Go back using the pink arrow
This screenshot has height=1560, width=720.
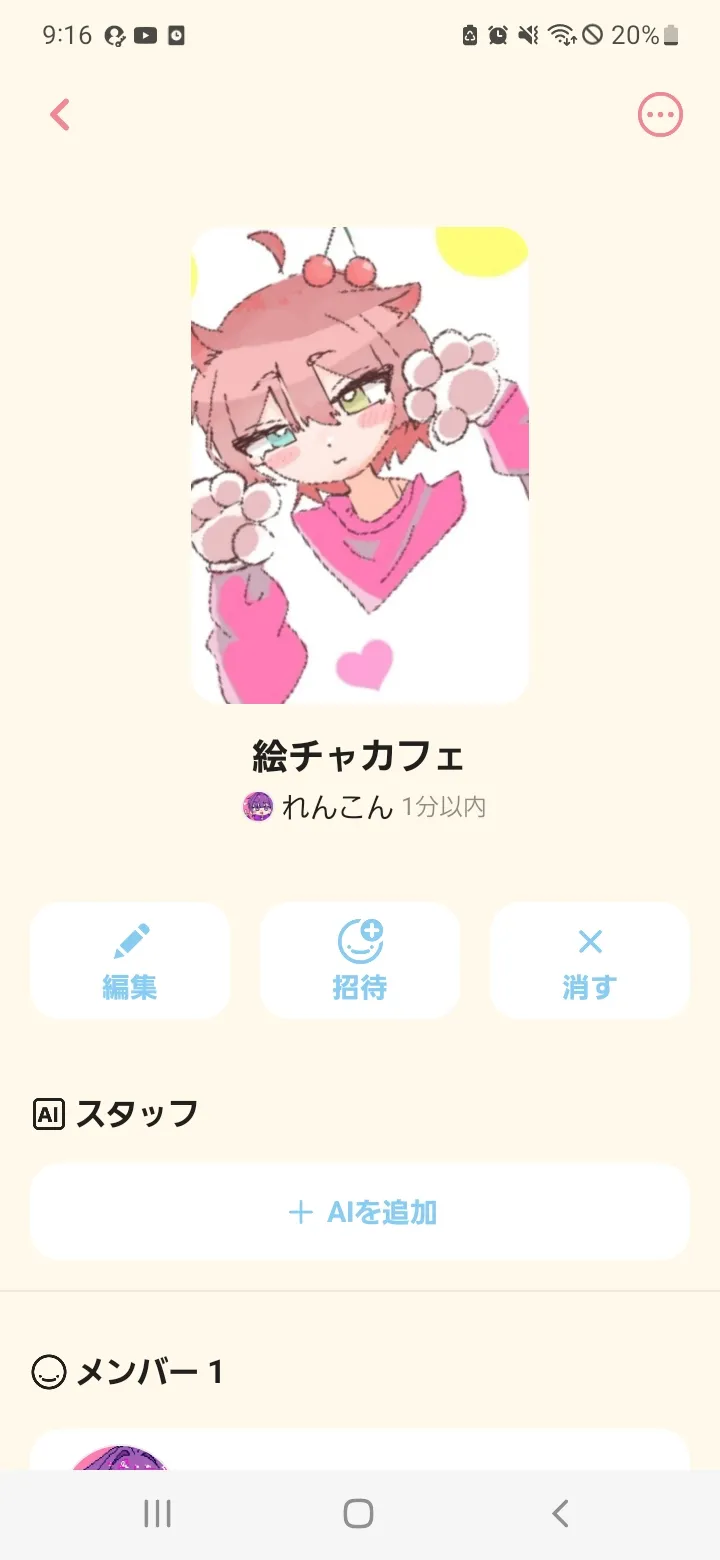click(x=60, y=116)
